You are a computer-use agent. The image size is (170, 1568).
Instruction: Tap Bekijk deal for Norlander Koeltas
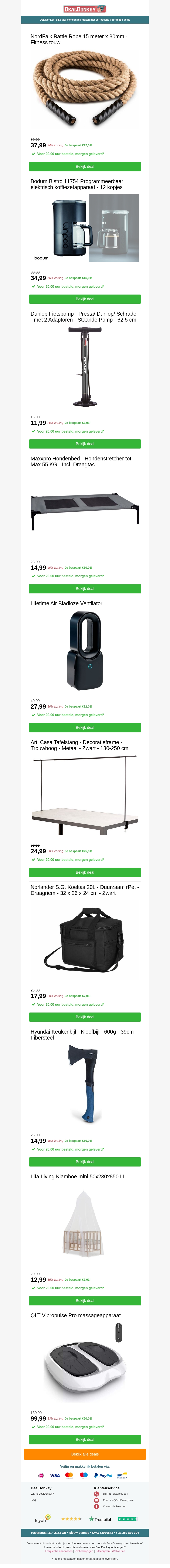point(85,1017)
